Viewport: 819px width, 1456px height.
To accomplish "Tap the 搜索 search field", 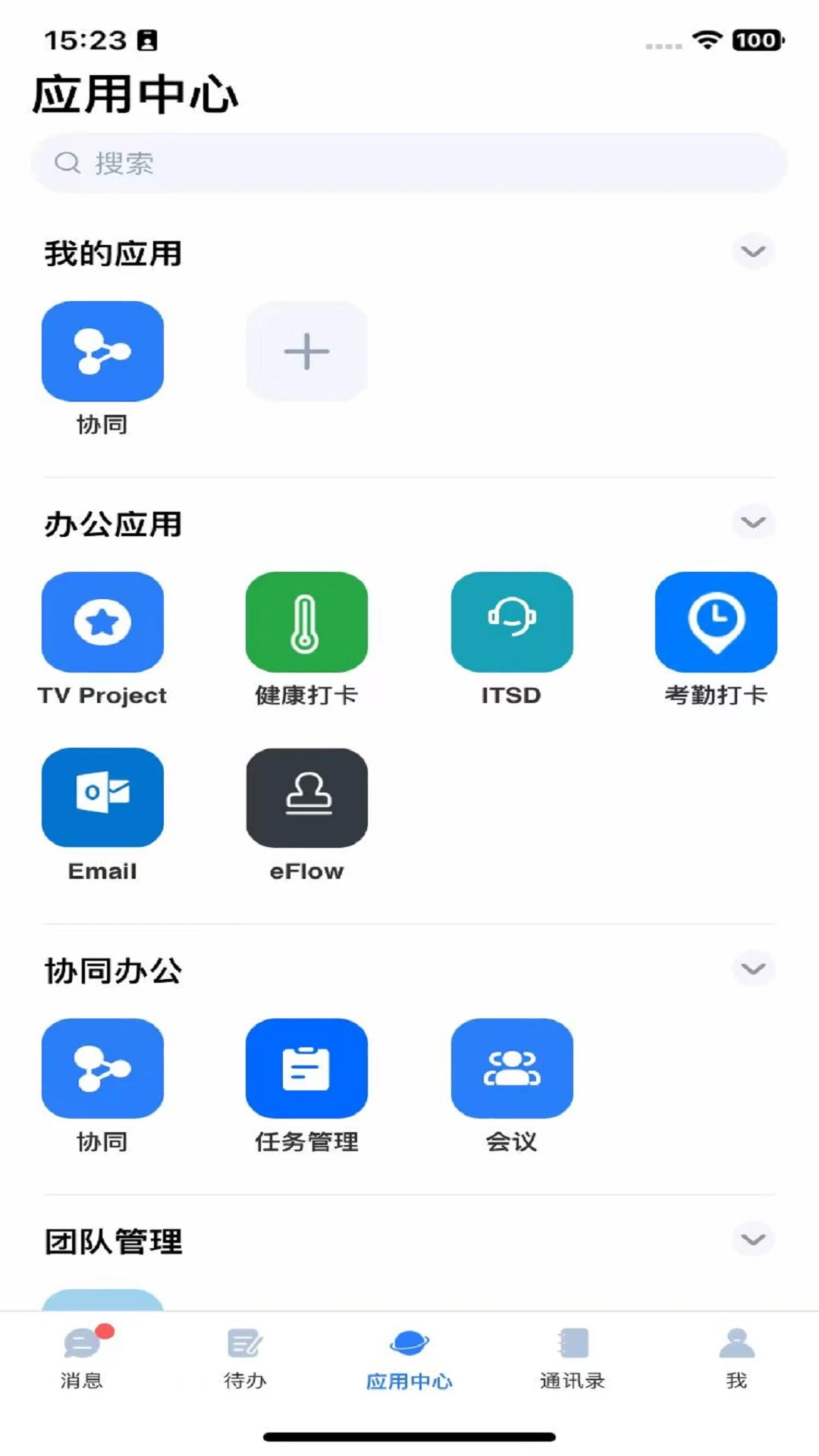I will click(409, 163).
